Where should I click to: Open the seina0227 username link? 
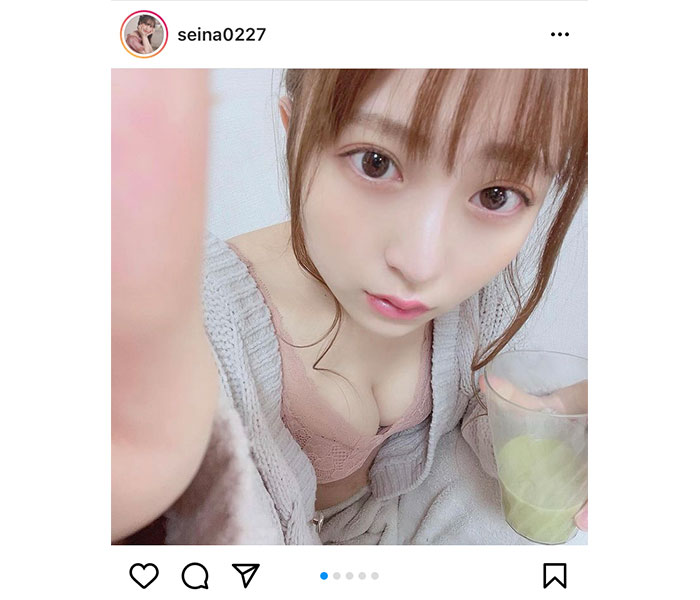(x=221, y=35)
